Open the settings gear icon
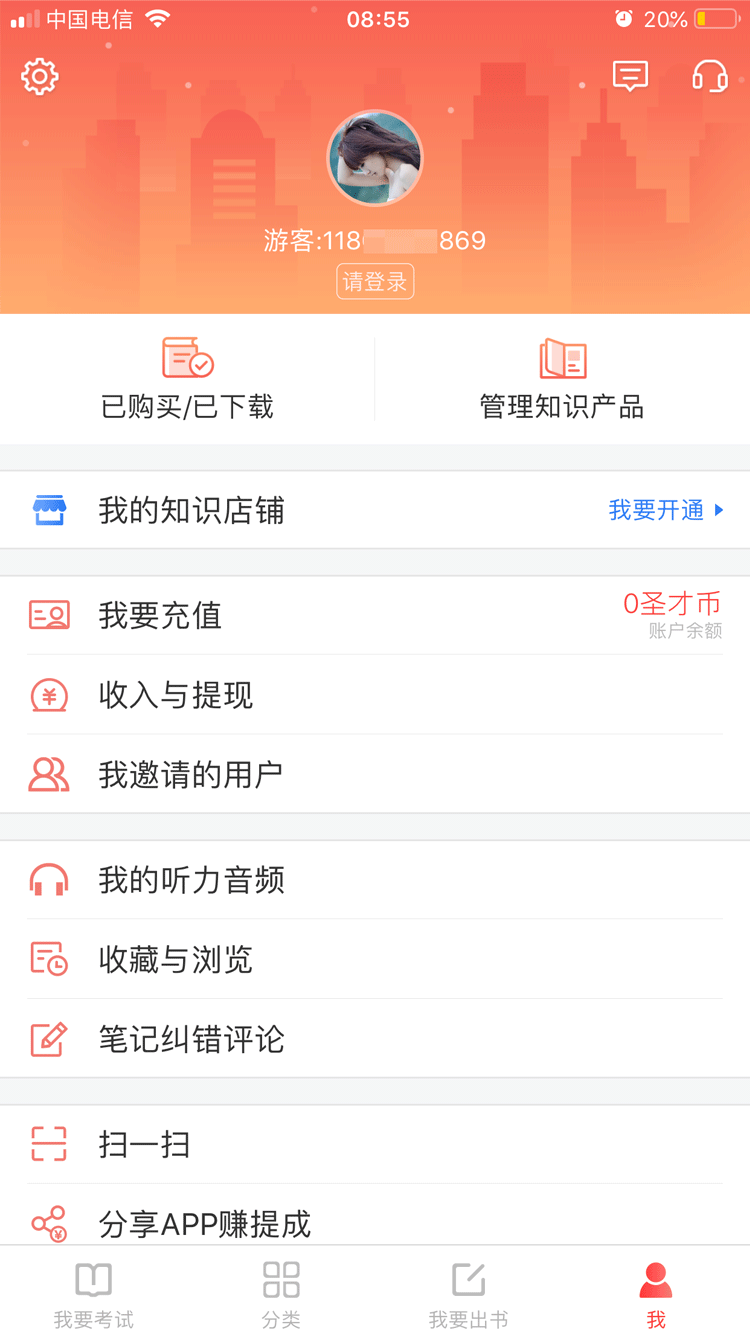The width and height of the screenshot is (750, 1334). point(40,77)
